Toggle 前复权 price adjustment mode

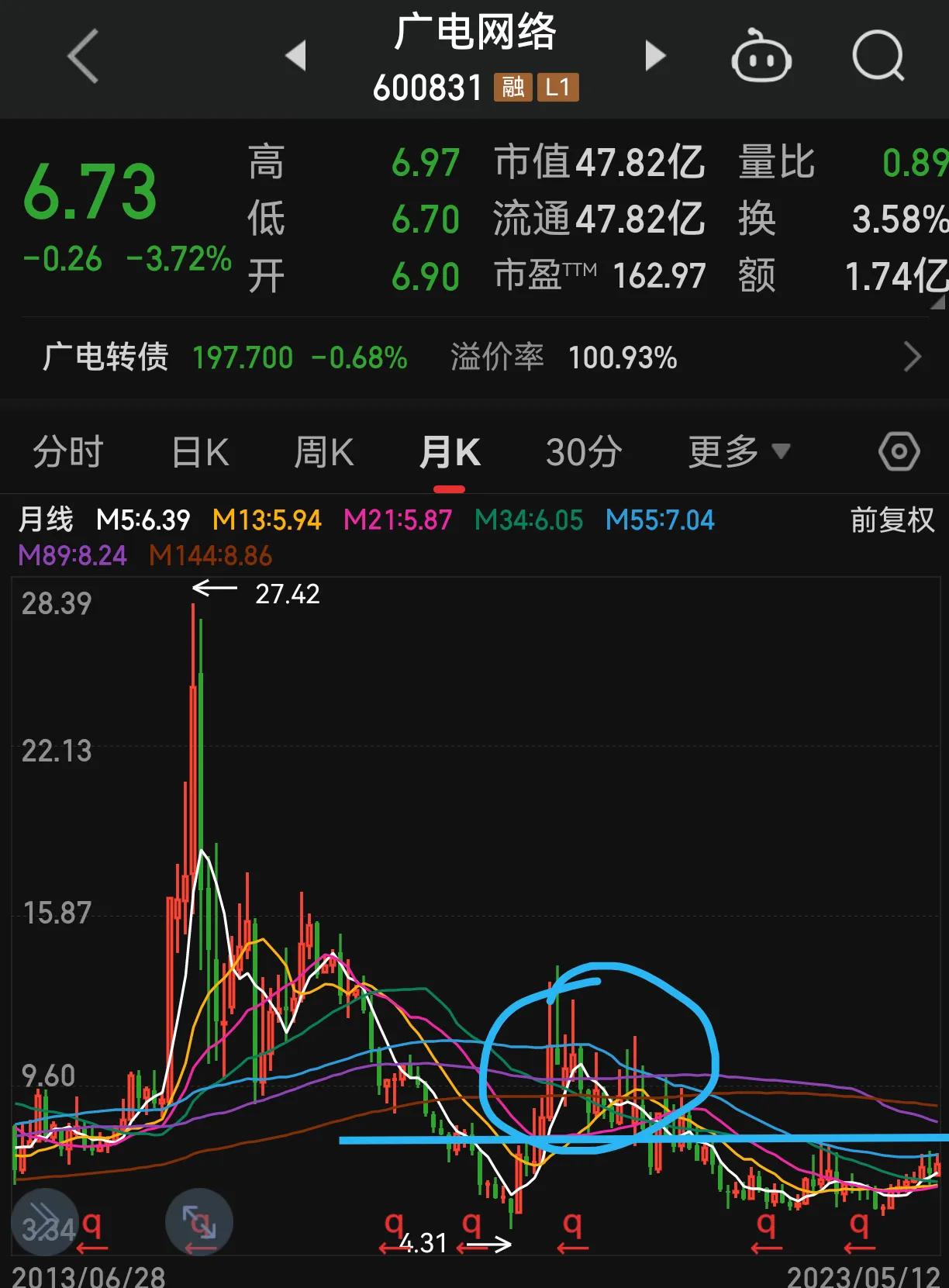coord(892,521)
